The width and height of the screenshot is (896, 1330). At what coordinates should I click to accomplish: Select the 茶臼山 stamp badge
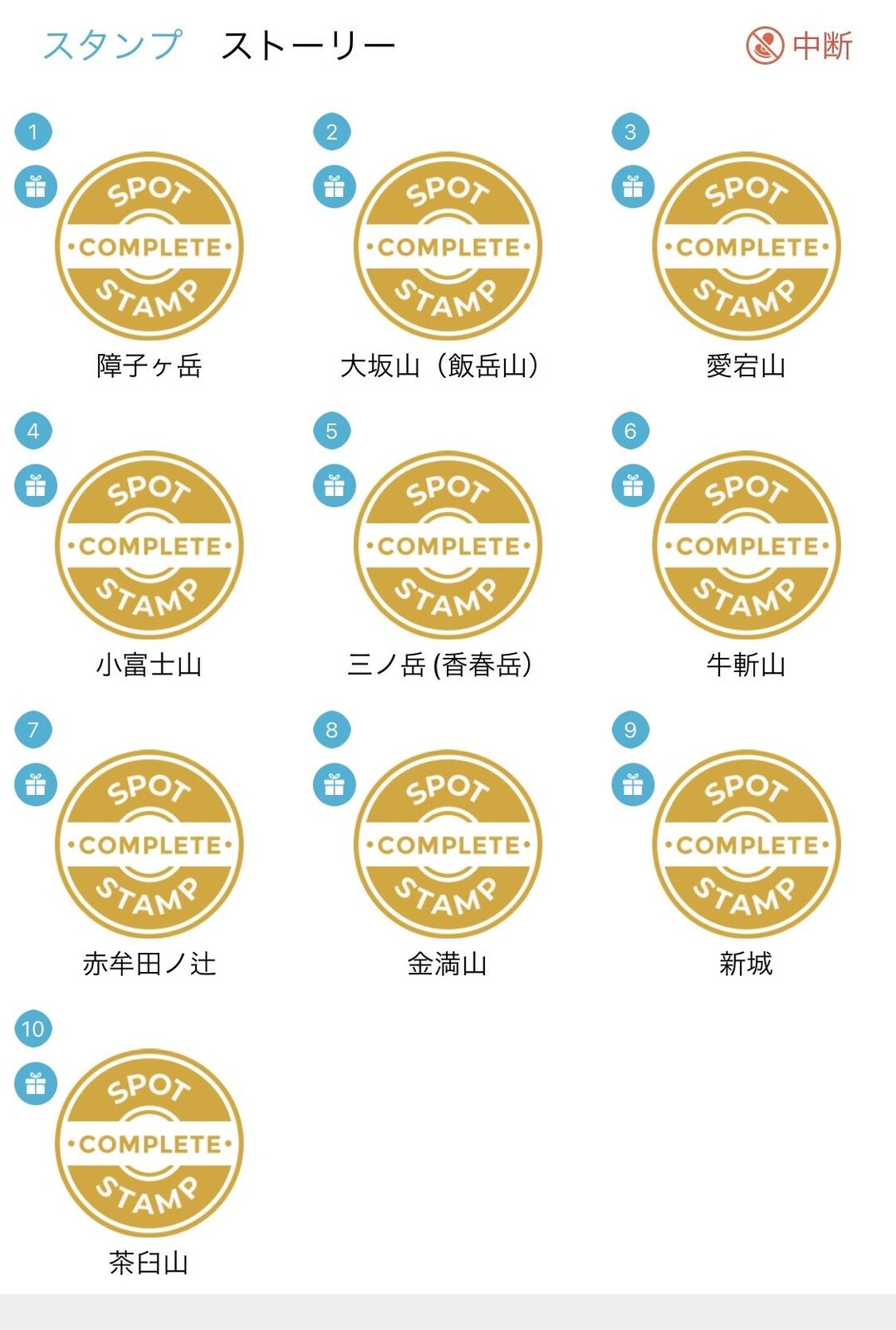coord(148,1142)
